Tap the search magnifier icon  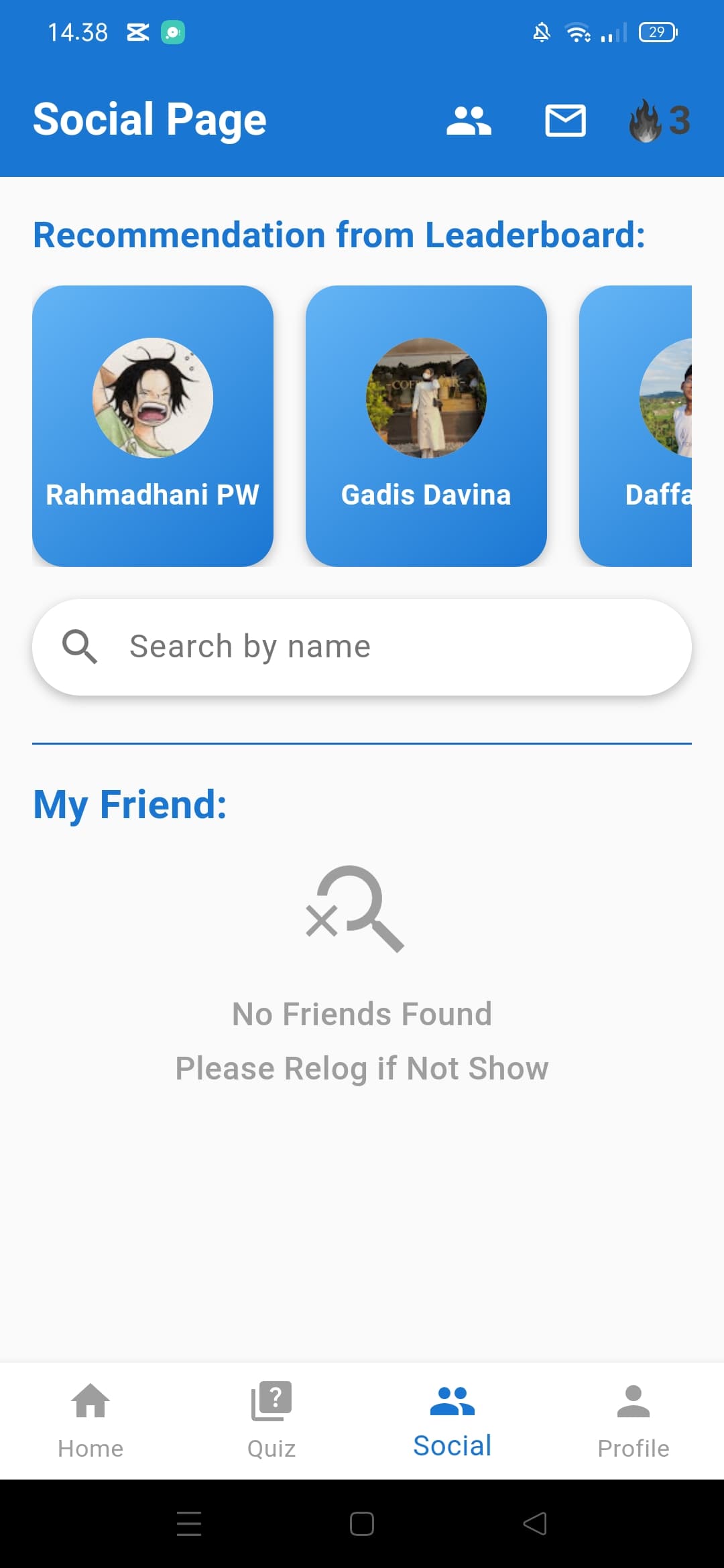point(80,645)
